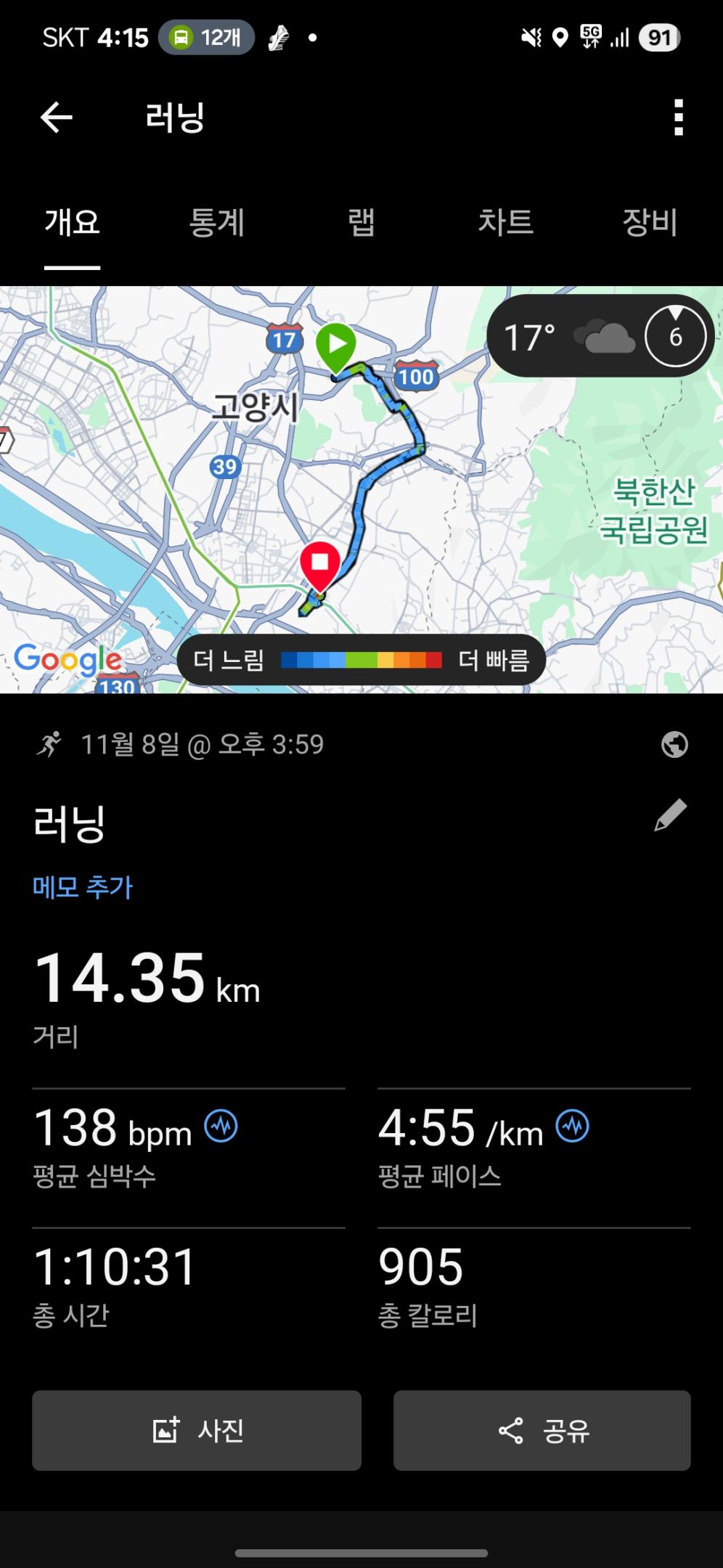
Task: Tap the 사진 button to add photos
Action: 195,1431
